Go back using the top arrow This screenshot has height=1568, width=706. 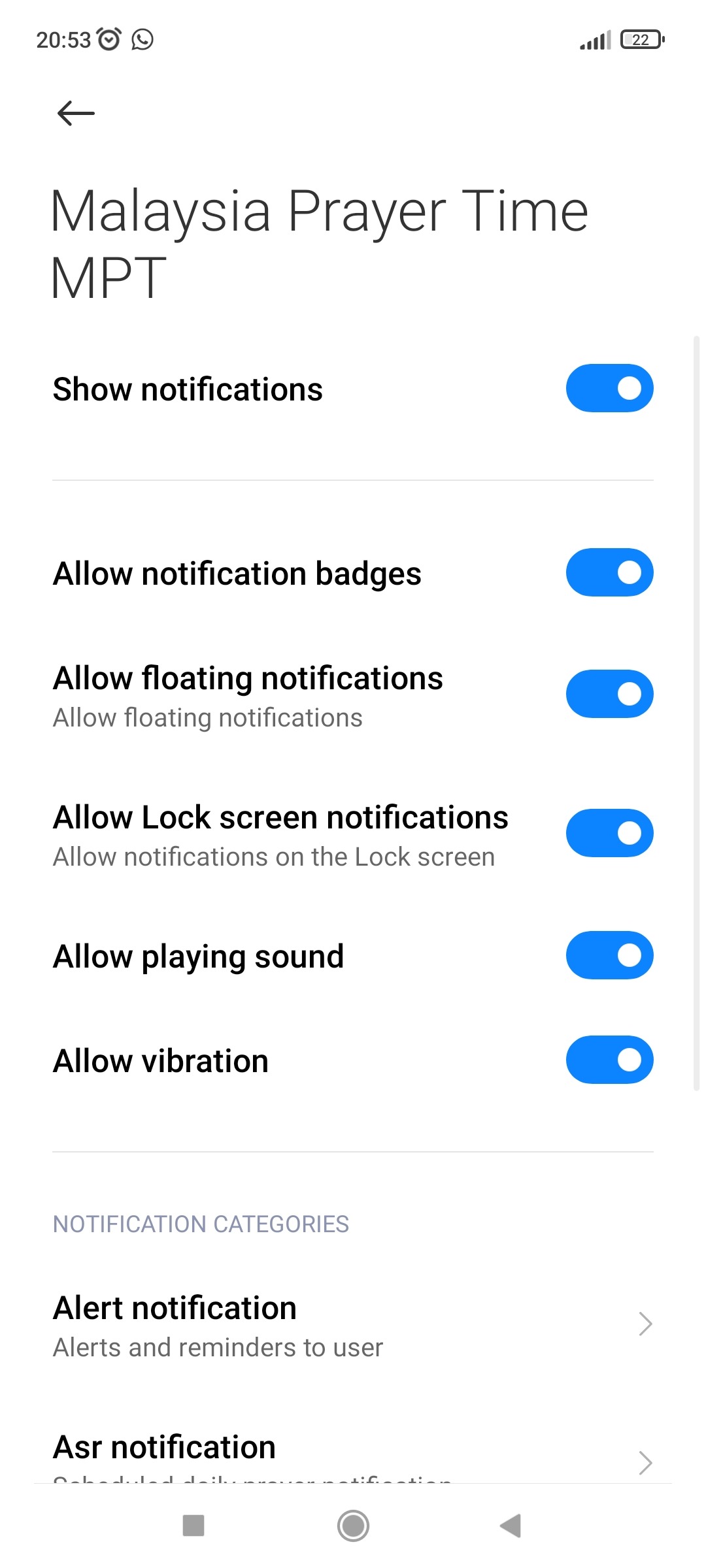[x=76, y=113]
